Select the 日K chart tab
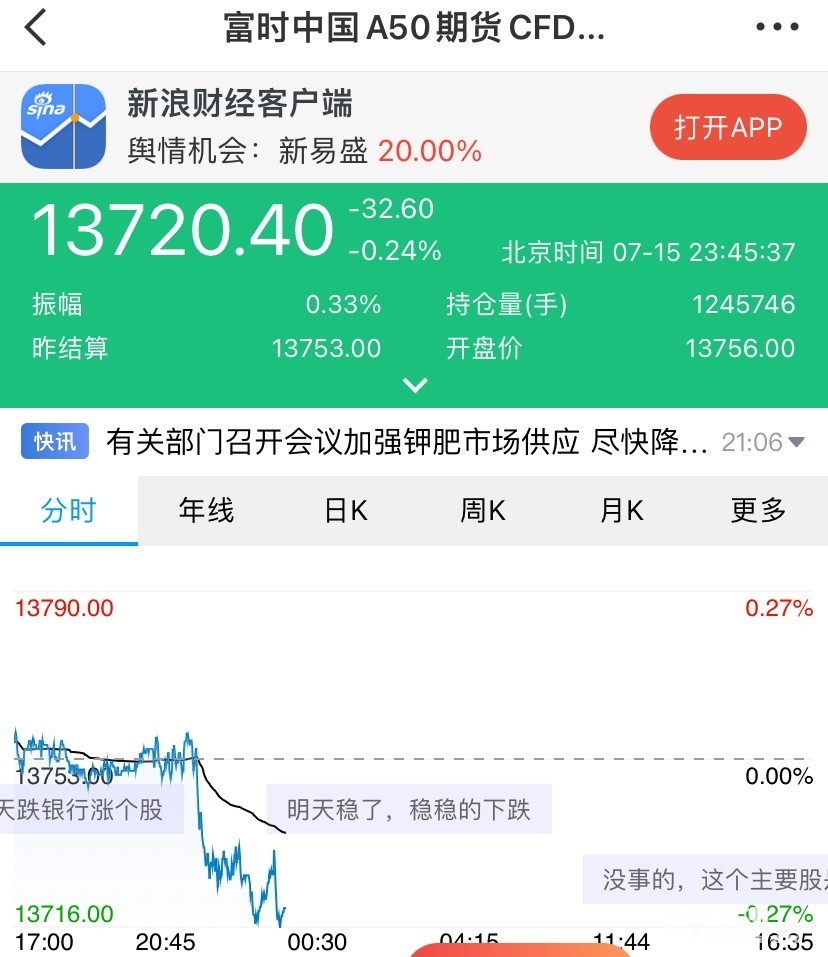This screenshot has height=957, width=828. [346, 510]
